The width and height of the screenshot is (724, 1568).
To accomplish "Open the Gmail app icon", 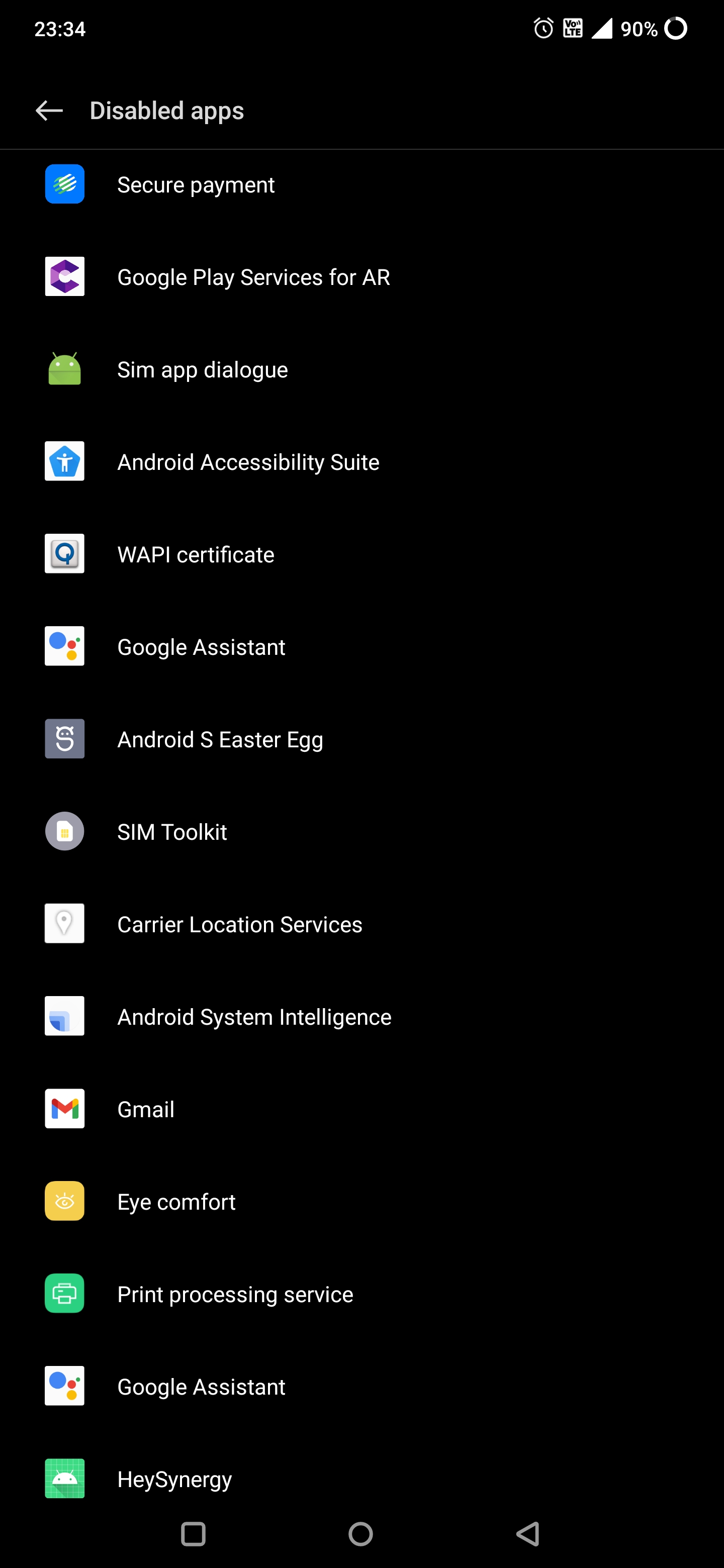I will (64, 1109).
